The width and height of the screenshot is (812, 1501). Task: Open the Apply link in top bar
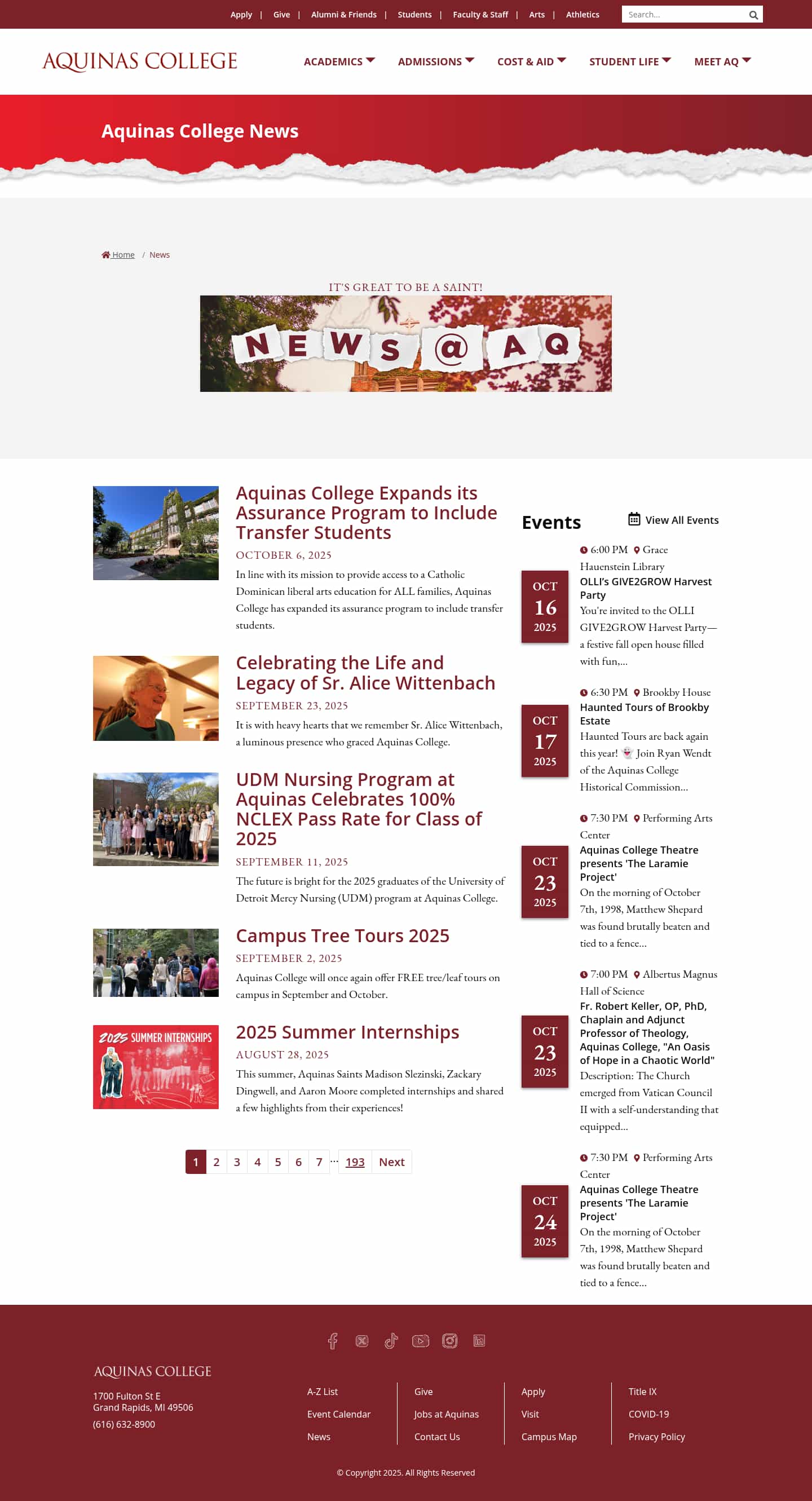(x=241, y=15)
